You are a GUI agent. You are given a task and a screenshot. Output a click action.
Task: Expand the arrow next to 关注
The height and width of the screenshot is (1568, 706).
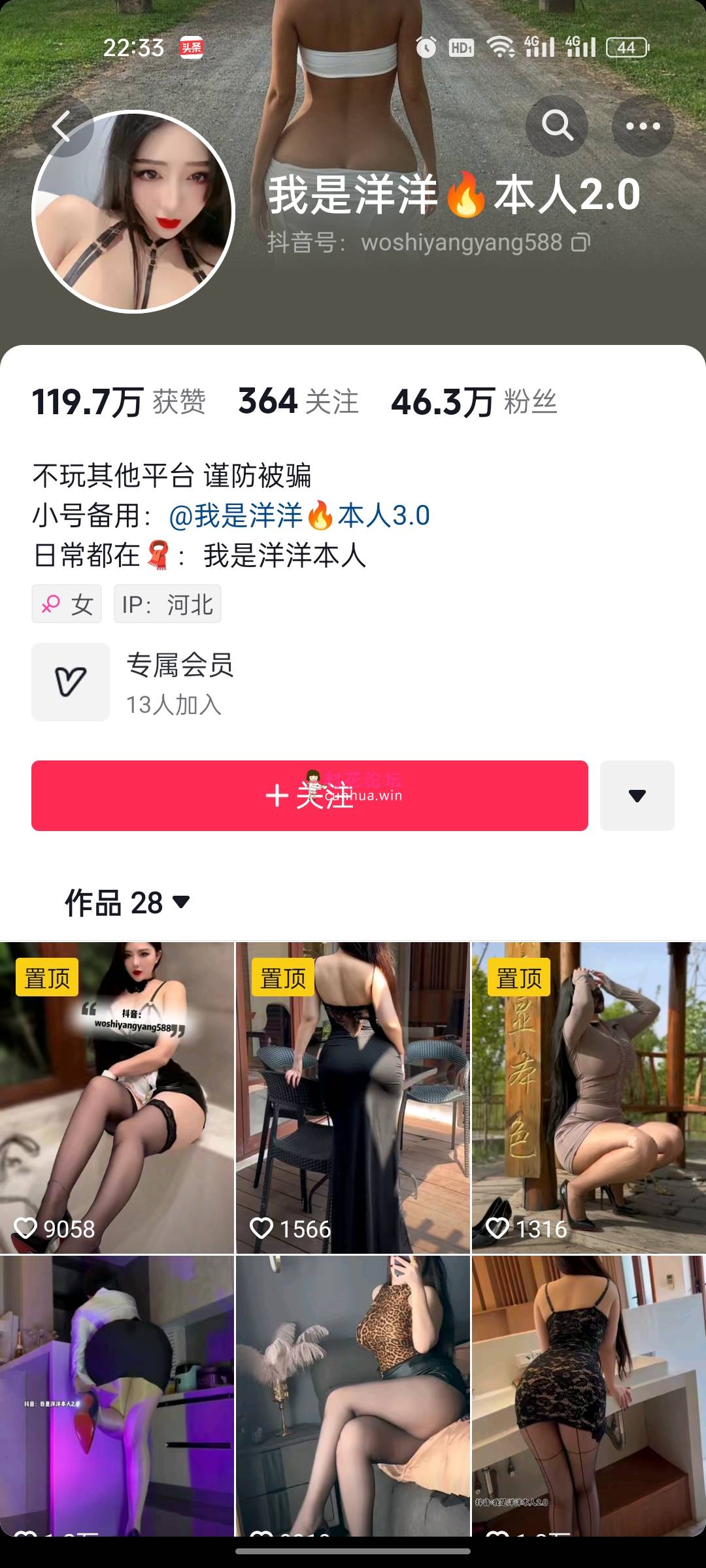click(637, 796)
